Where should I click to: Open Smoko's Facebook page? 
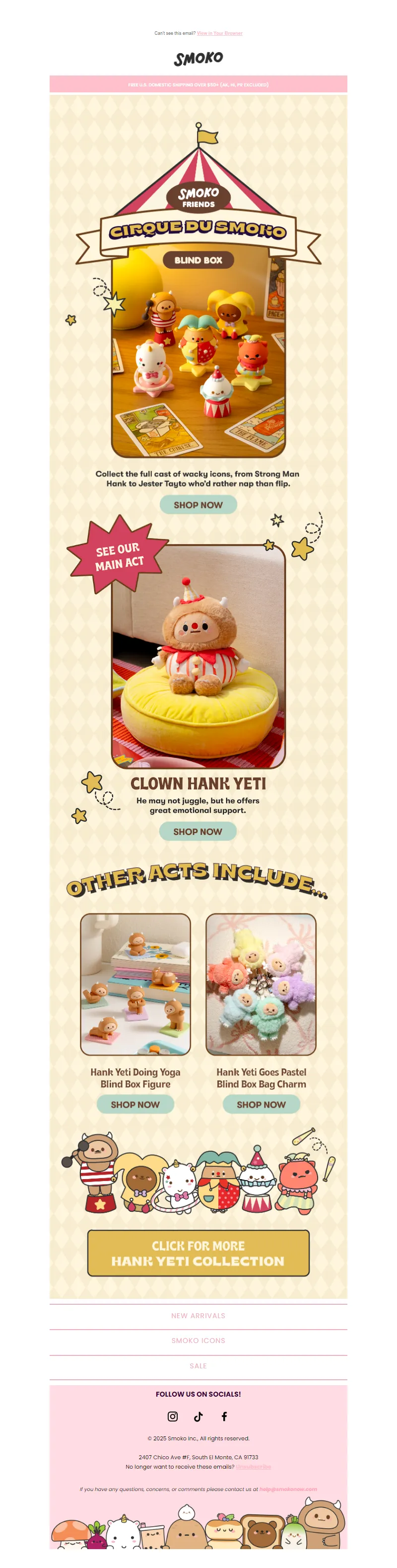224,1416
